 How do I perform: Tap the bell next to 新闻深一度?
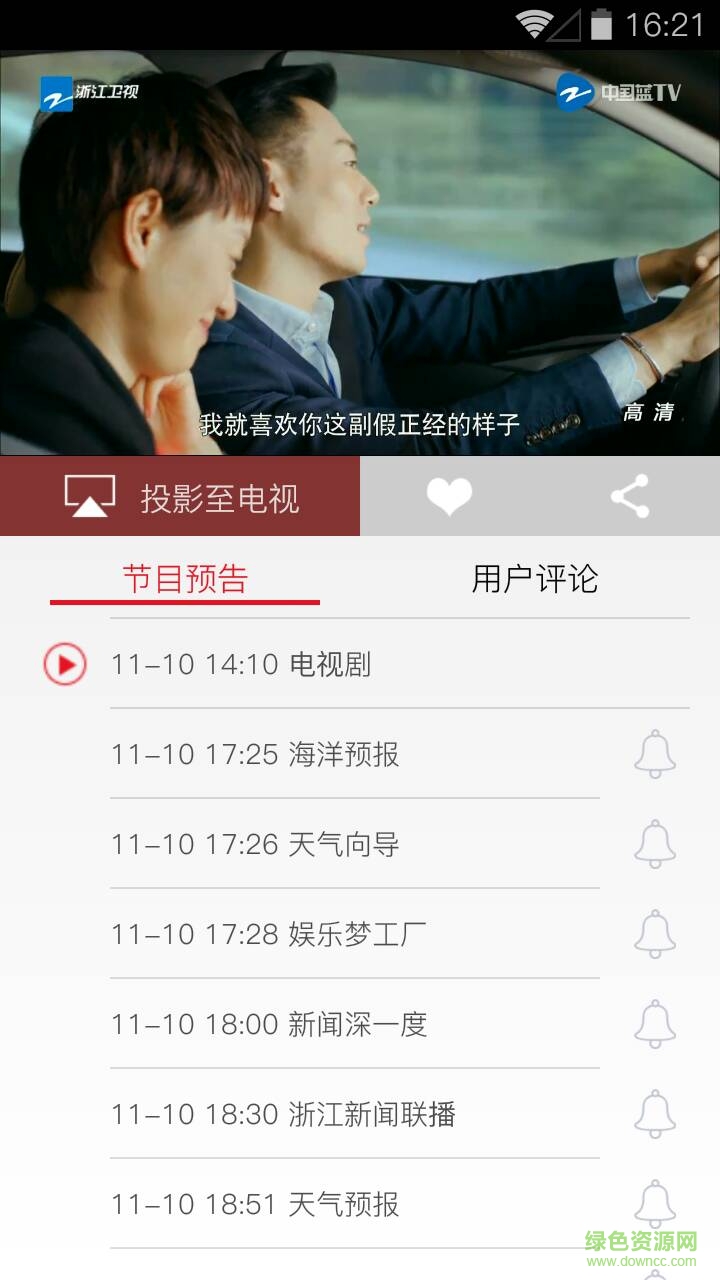(x=655, y=1023)
